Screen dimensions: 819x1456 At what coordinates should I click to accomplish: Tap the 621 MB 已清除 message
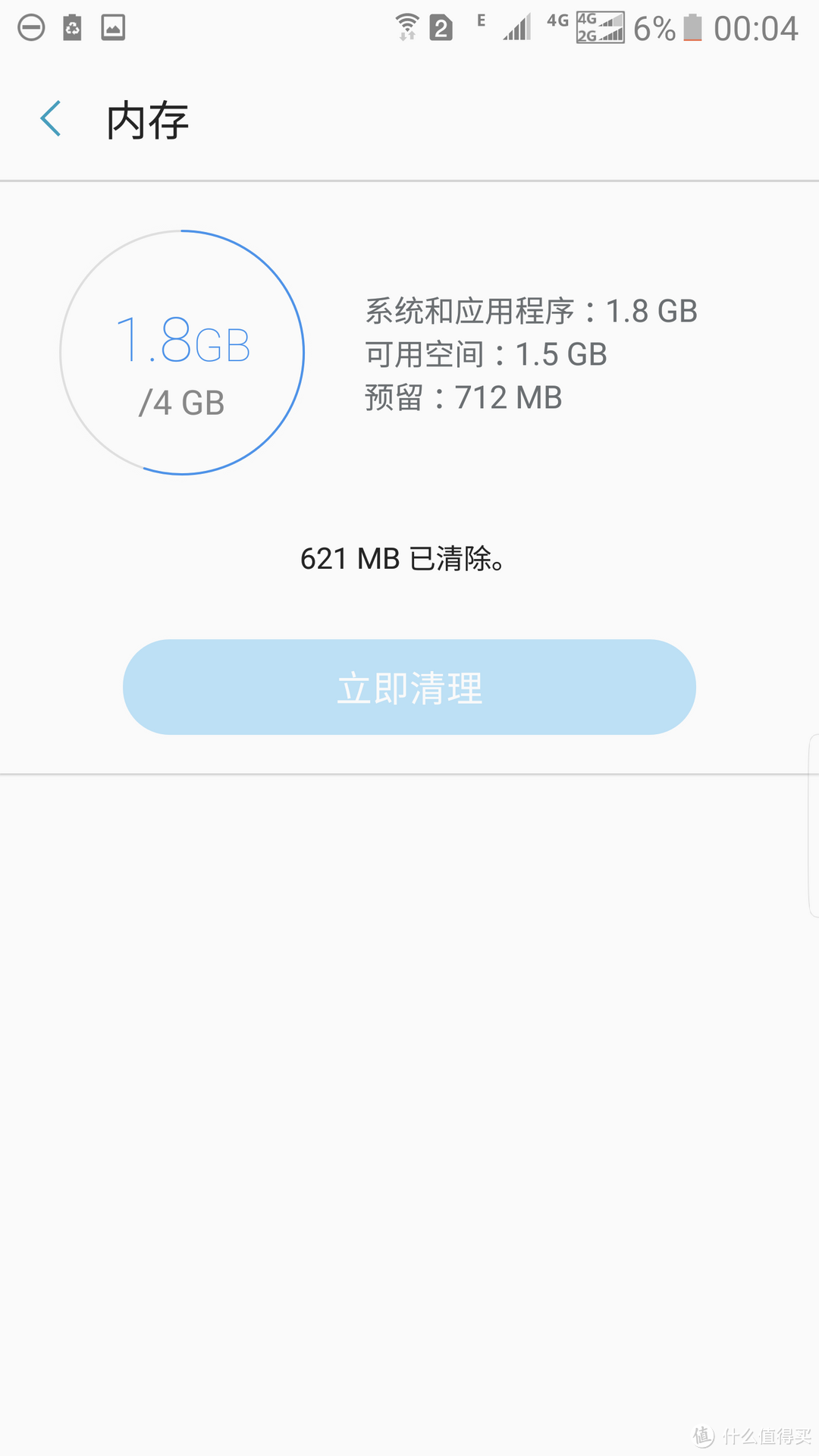pyautogui.click(x=402, y=559)
